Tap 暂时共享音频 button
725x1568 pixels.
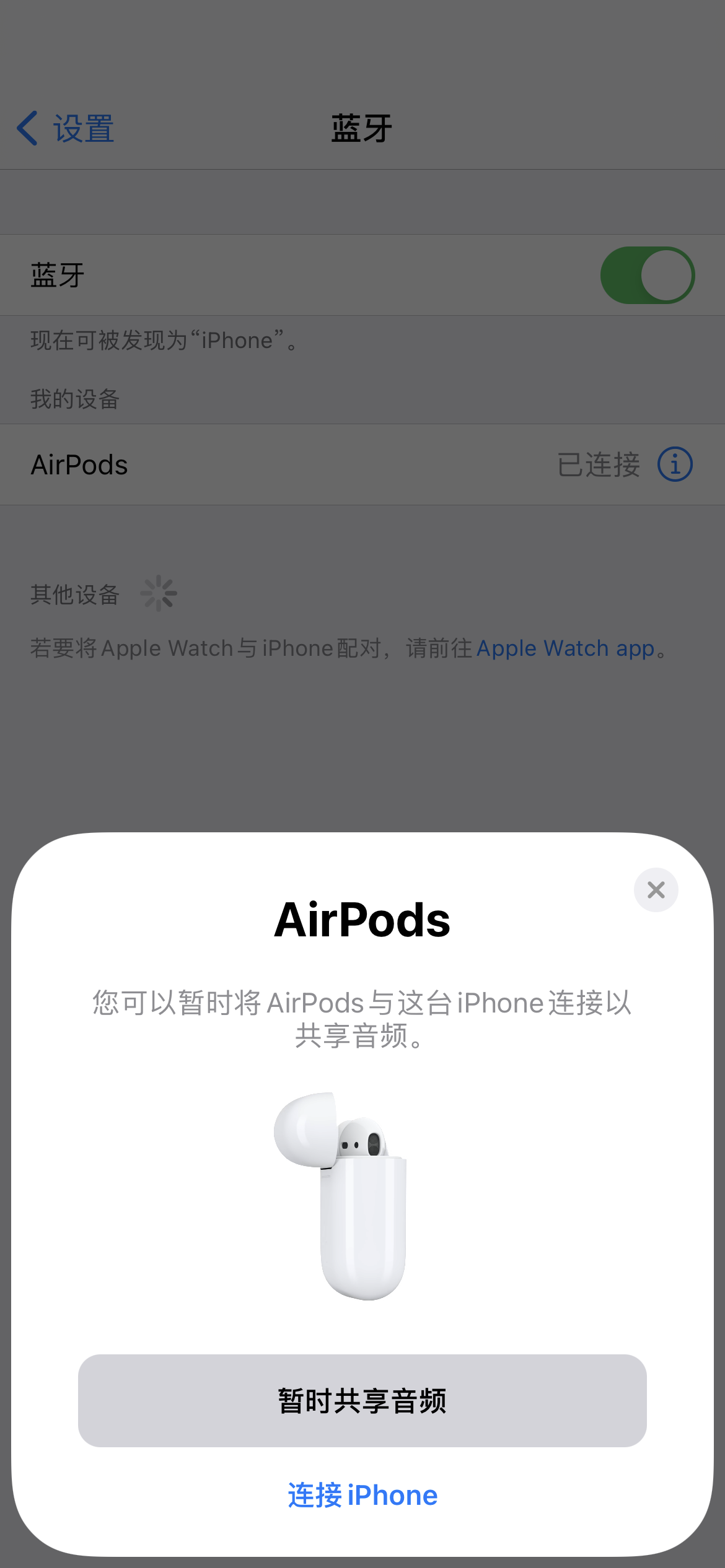(x=362, y=1401)
